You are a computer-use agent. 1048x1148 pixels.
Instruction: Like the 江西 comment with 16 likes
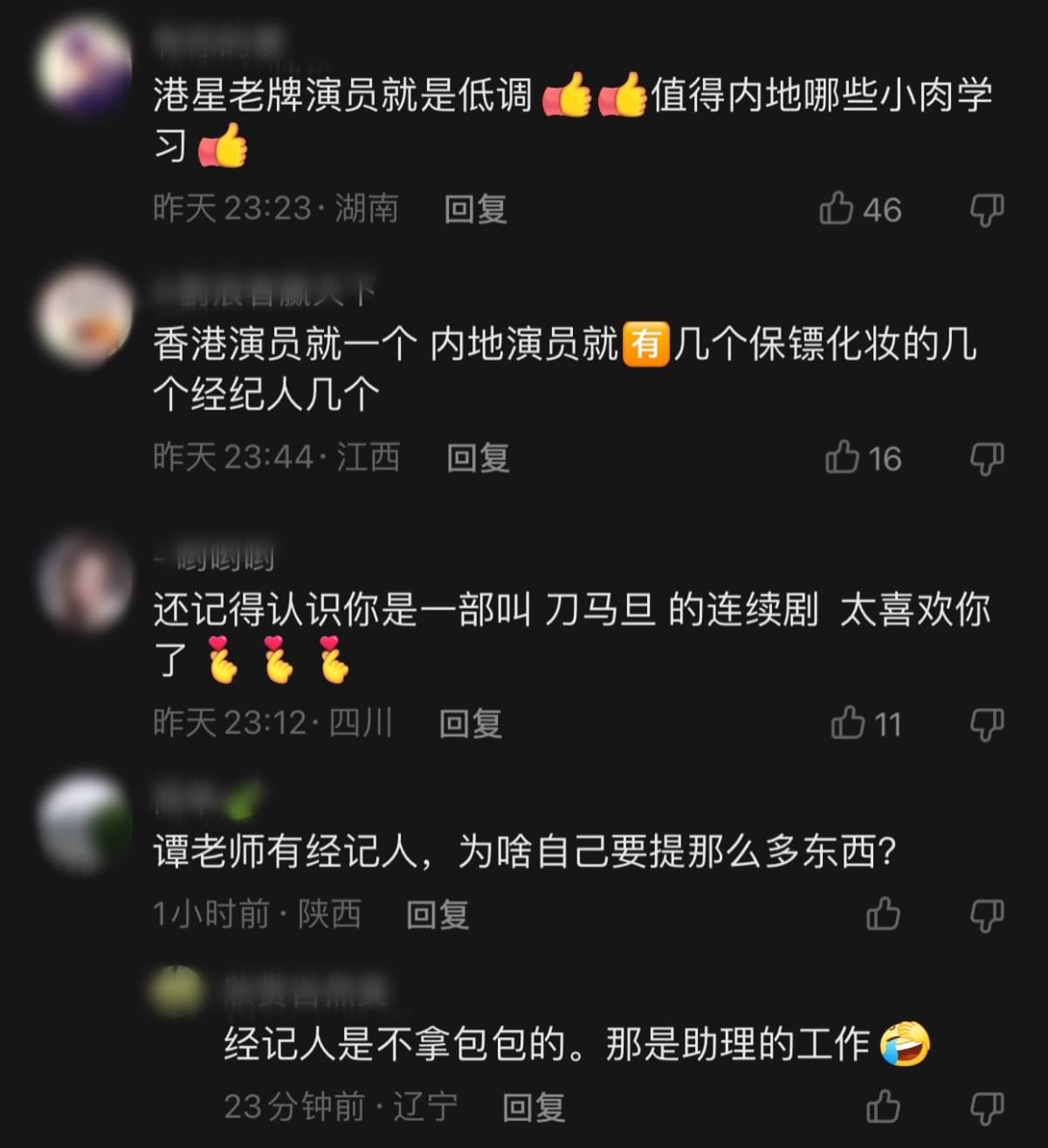point(842,457)
